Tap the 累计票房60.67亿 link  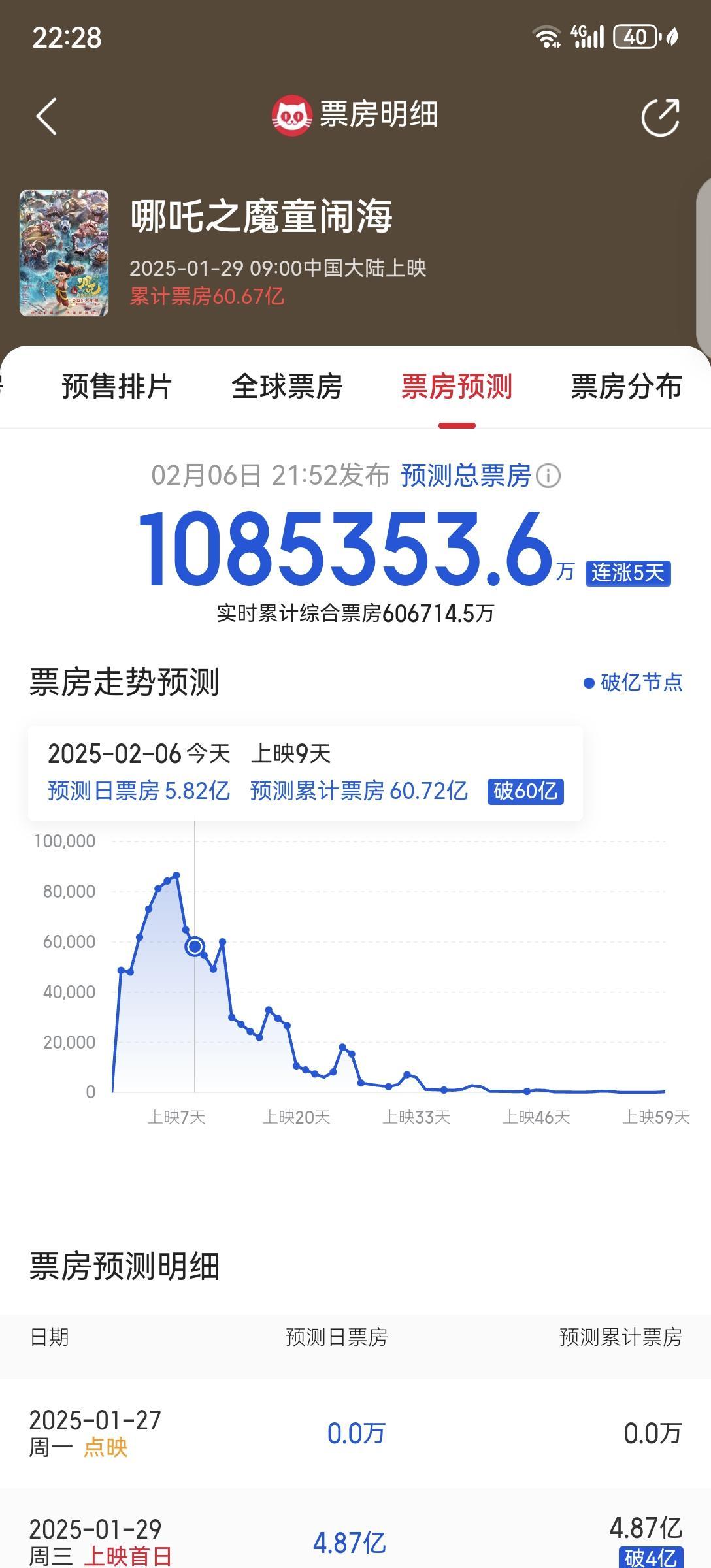(x=207, y=295)
